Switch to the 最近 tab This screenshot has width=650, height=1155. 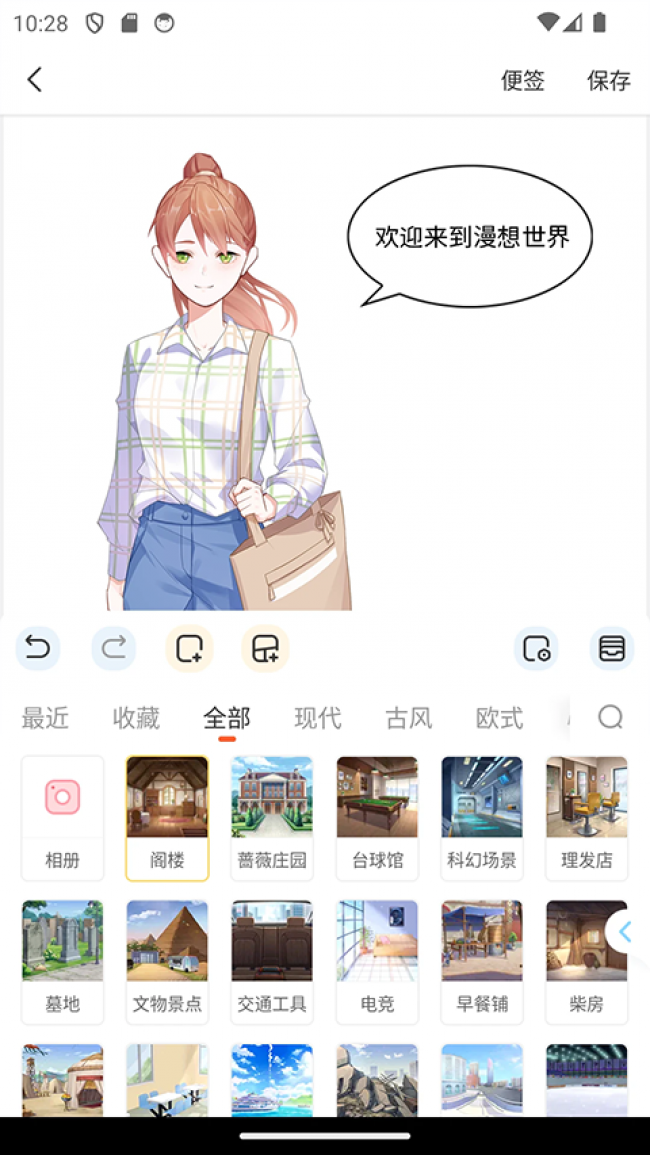pyautogui.click(x=45, y=718)
